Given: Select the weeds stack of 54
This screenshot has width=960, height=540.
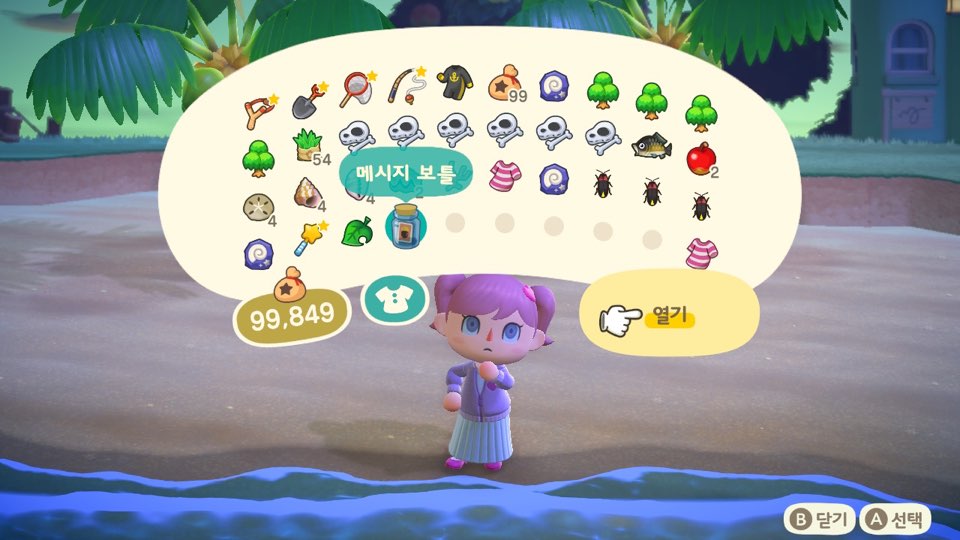Looking at the screenshot, I should tap(308, 147).
